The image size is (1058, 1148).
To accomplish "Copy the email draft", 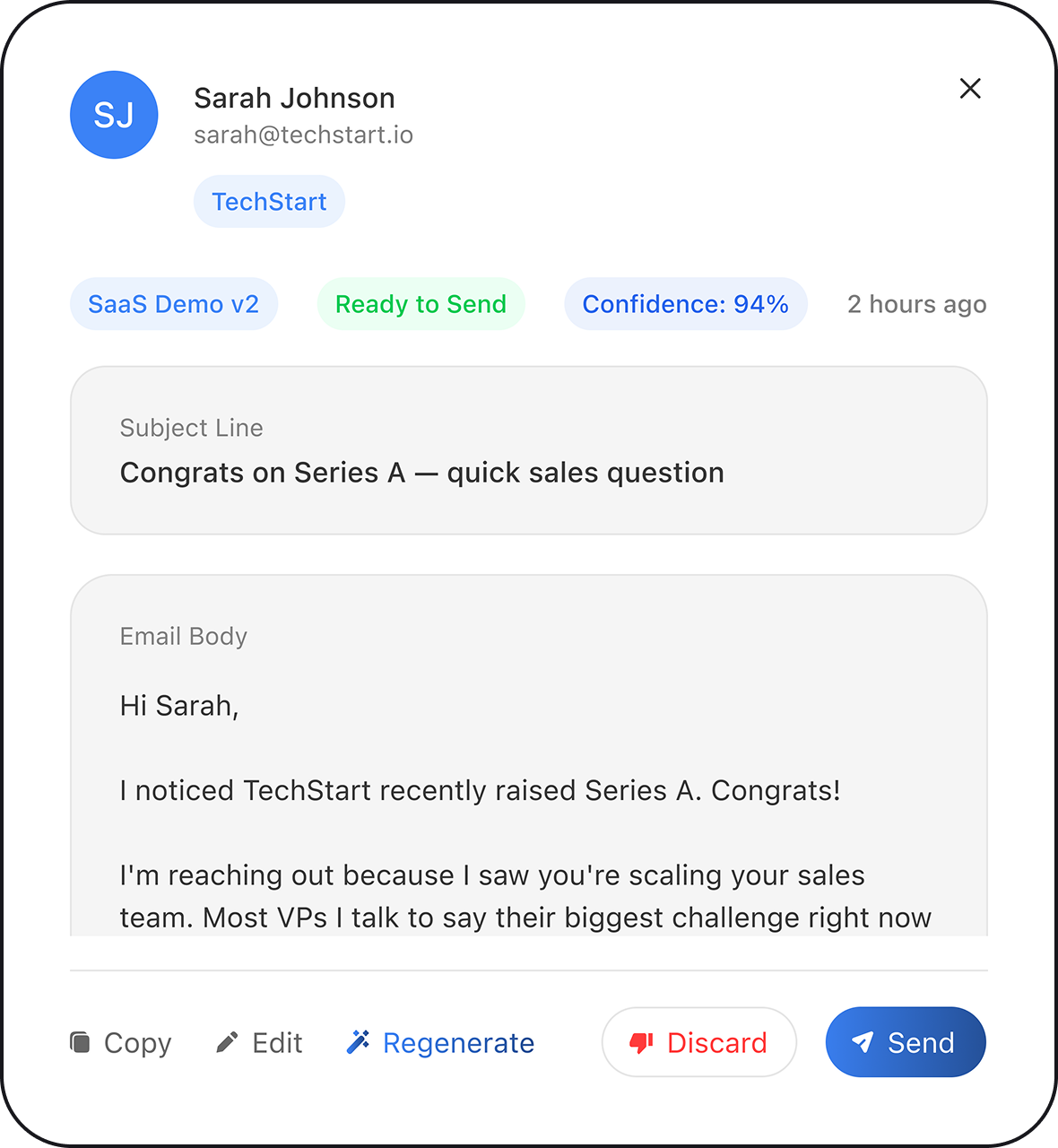I will [121, 1042].
